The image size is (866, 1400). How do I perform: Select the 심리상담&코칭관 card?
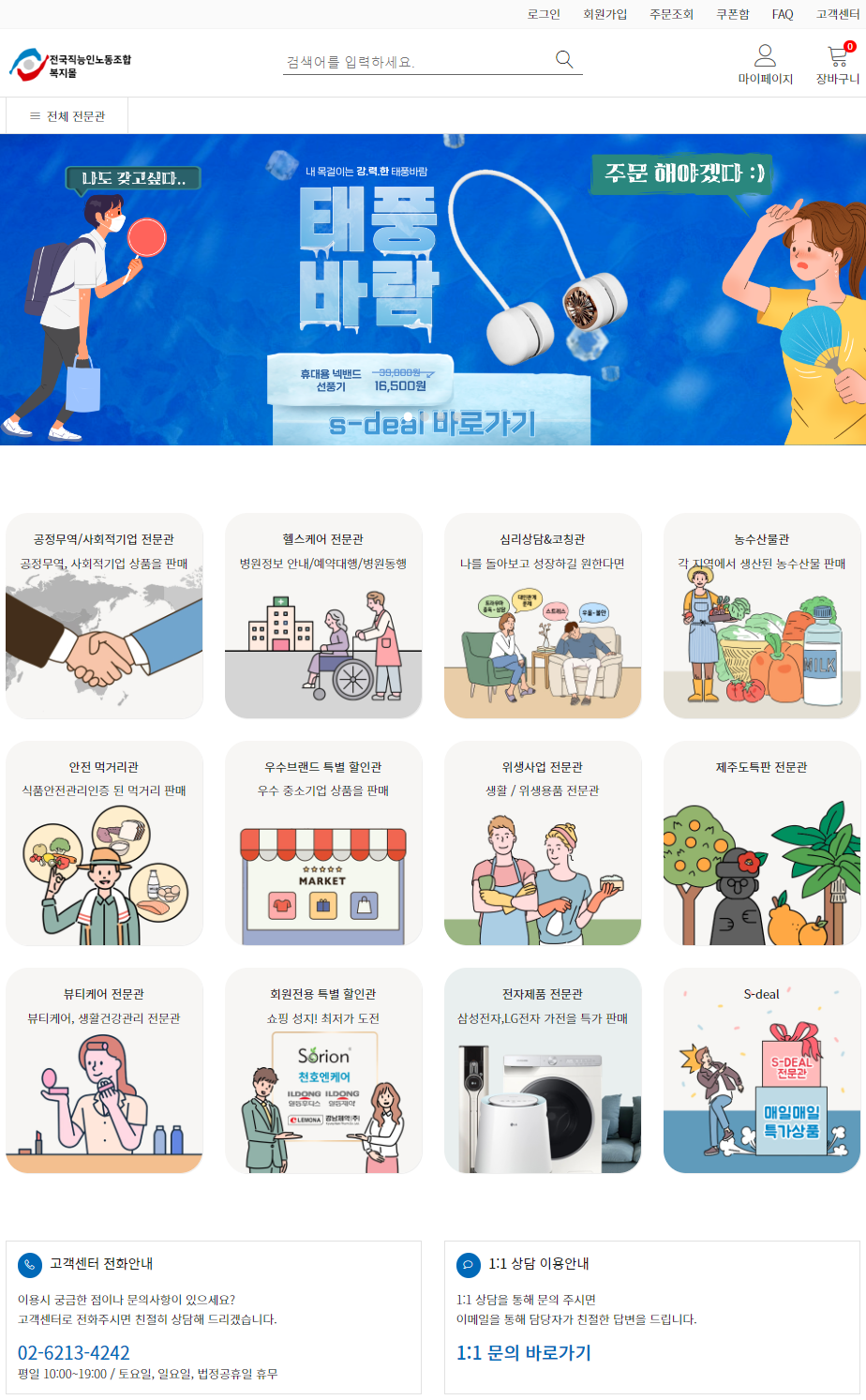(543, 616)
